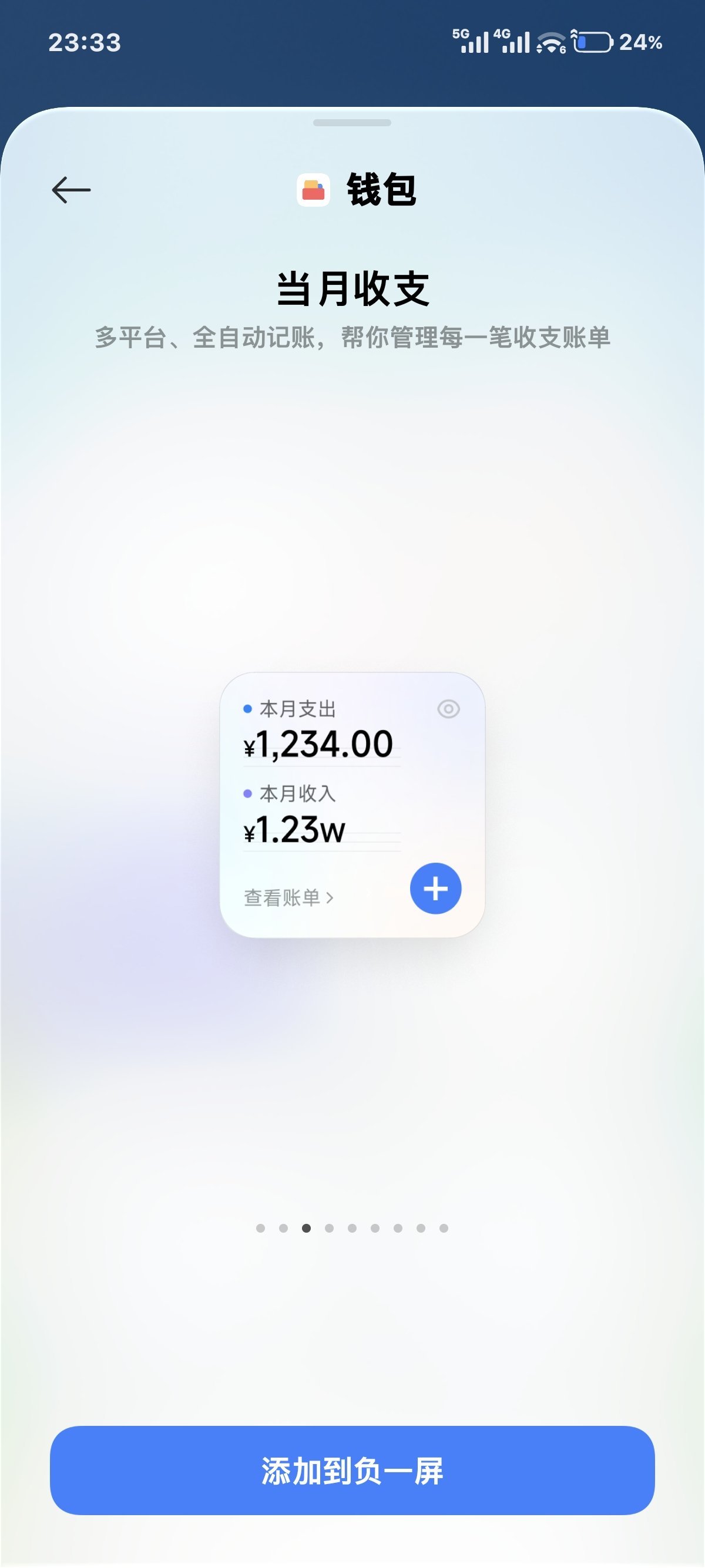
Task: Open the 当月收支 widget preview card
Action: 352,805
